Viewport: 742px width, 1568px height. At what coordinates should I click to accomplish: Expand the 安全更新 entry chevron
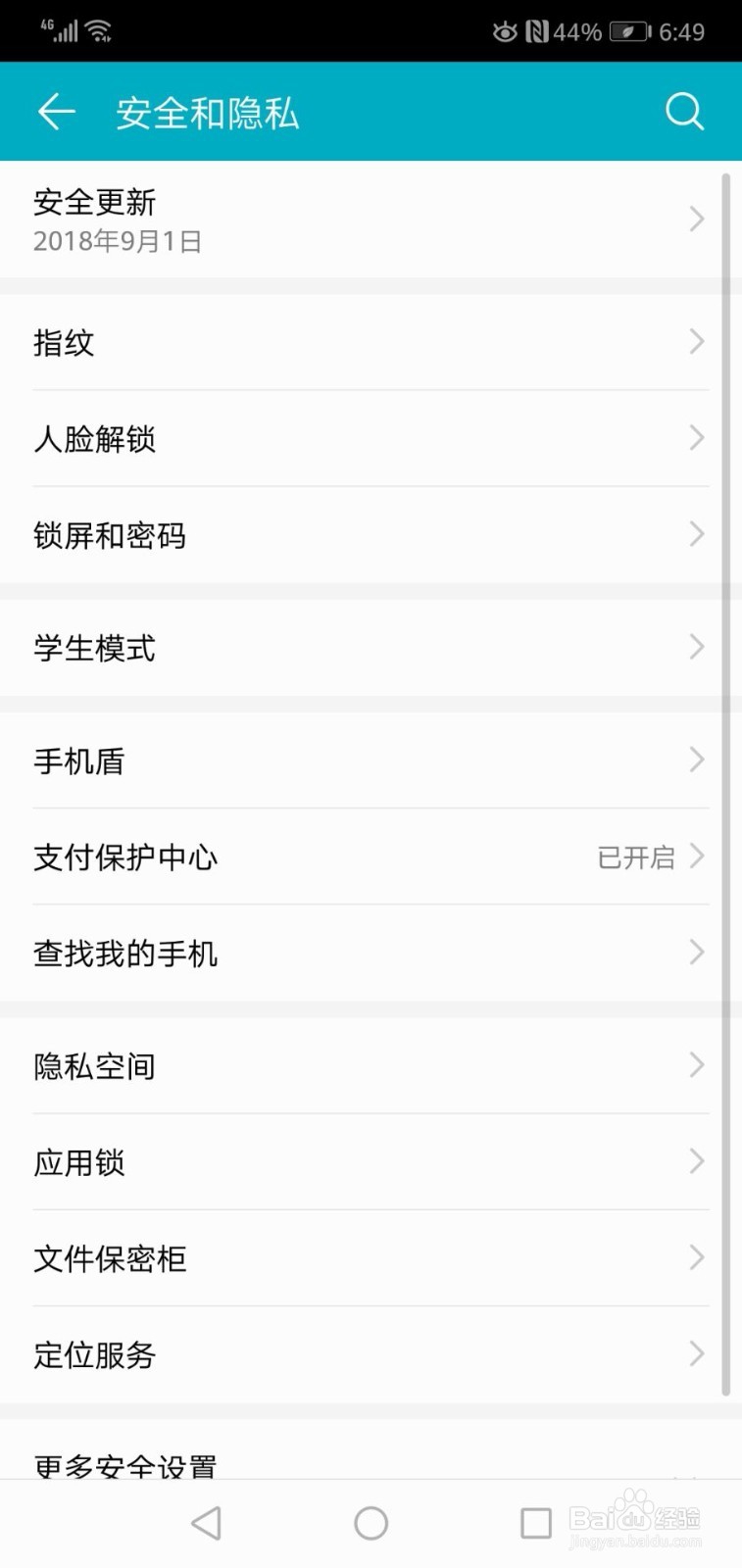coord(696,220)
